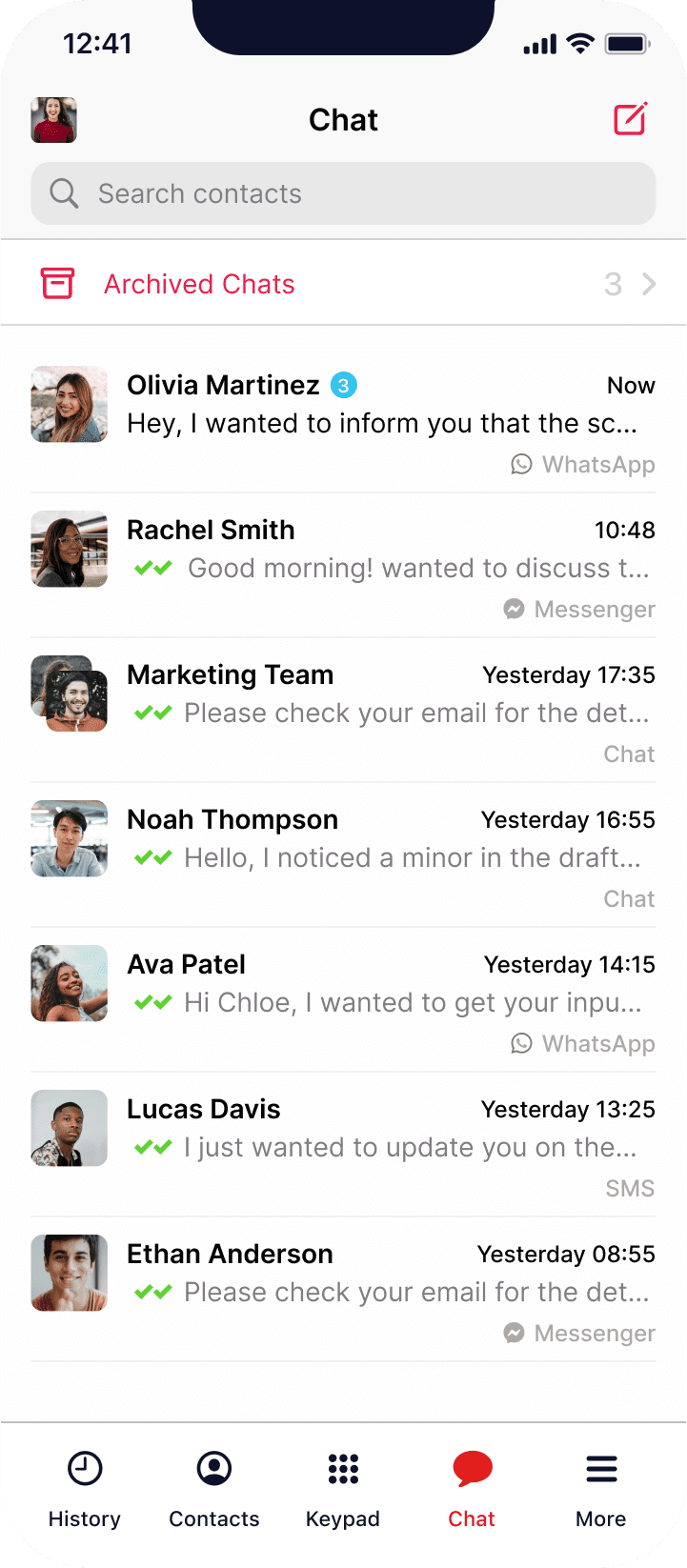Viewport: 687px width, 1568px height.
Task: Switch to the History tab
Action: 85,1490
